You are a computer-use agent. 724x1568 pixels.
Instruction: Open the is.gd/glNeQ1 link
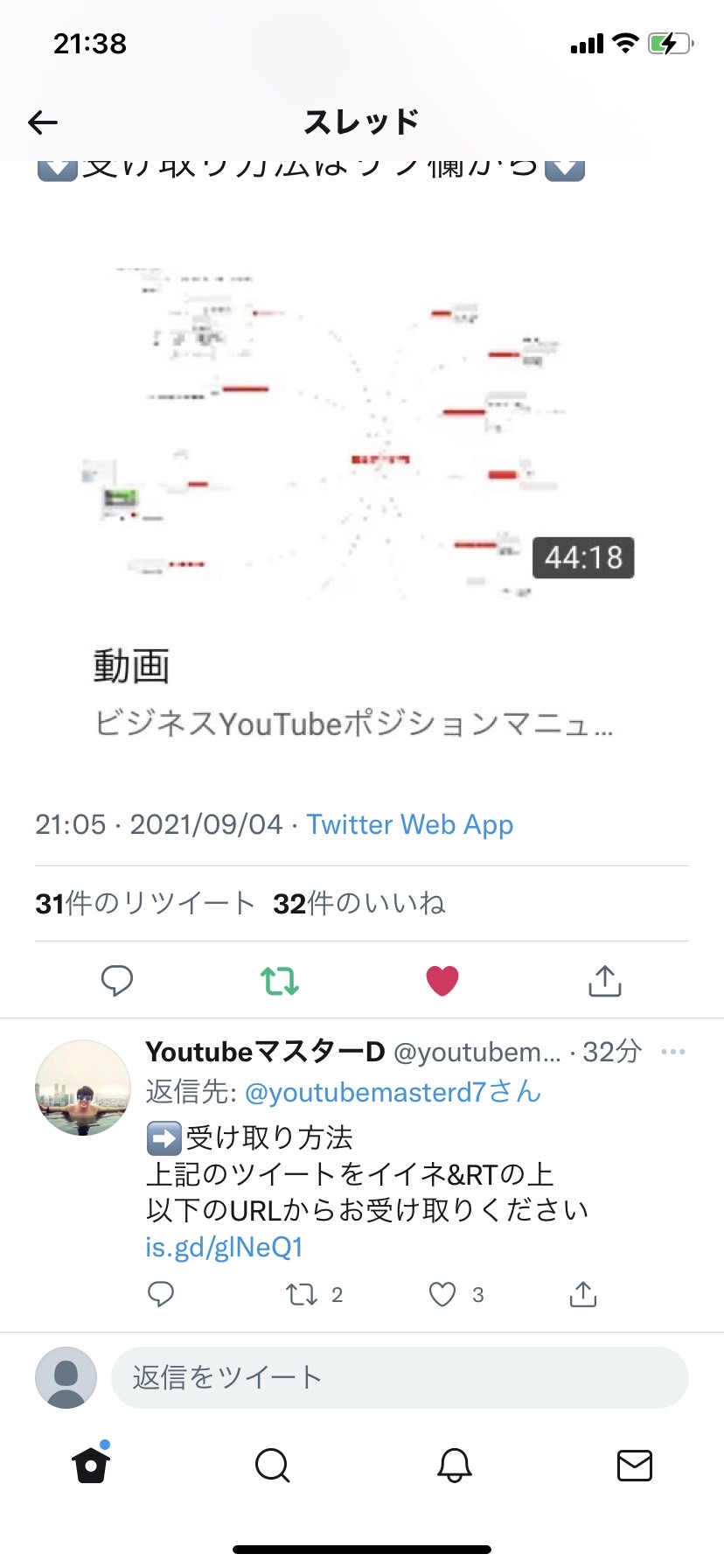tap(224, 1247)
